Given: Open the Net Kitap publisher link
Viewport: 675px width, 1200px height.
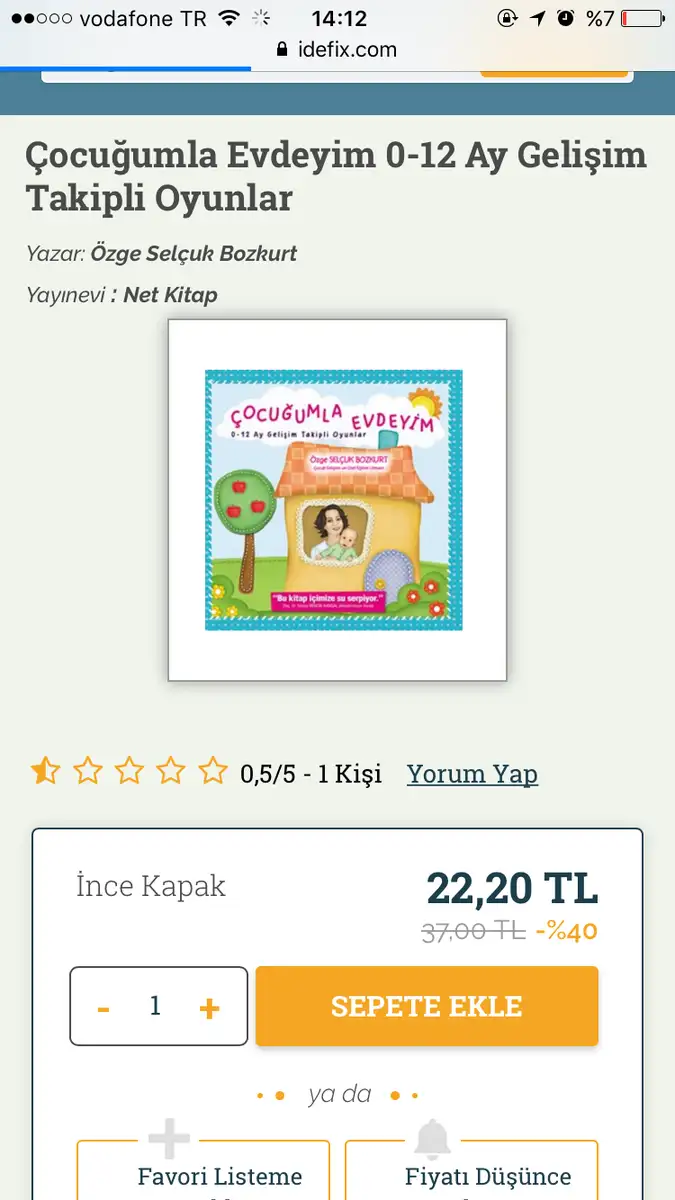Looking at the screenshot, I should click(x=170, y=295).
